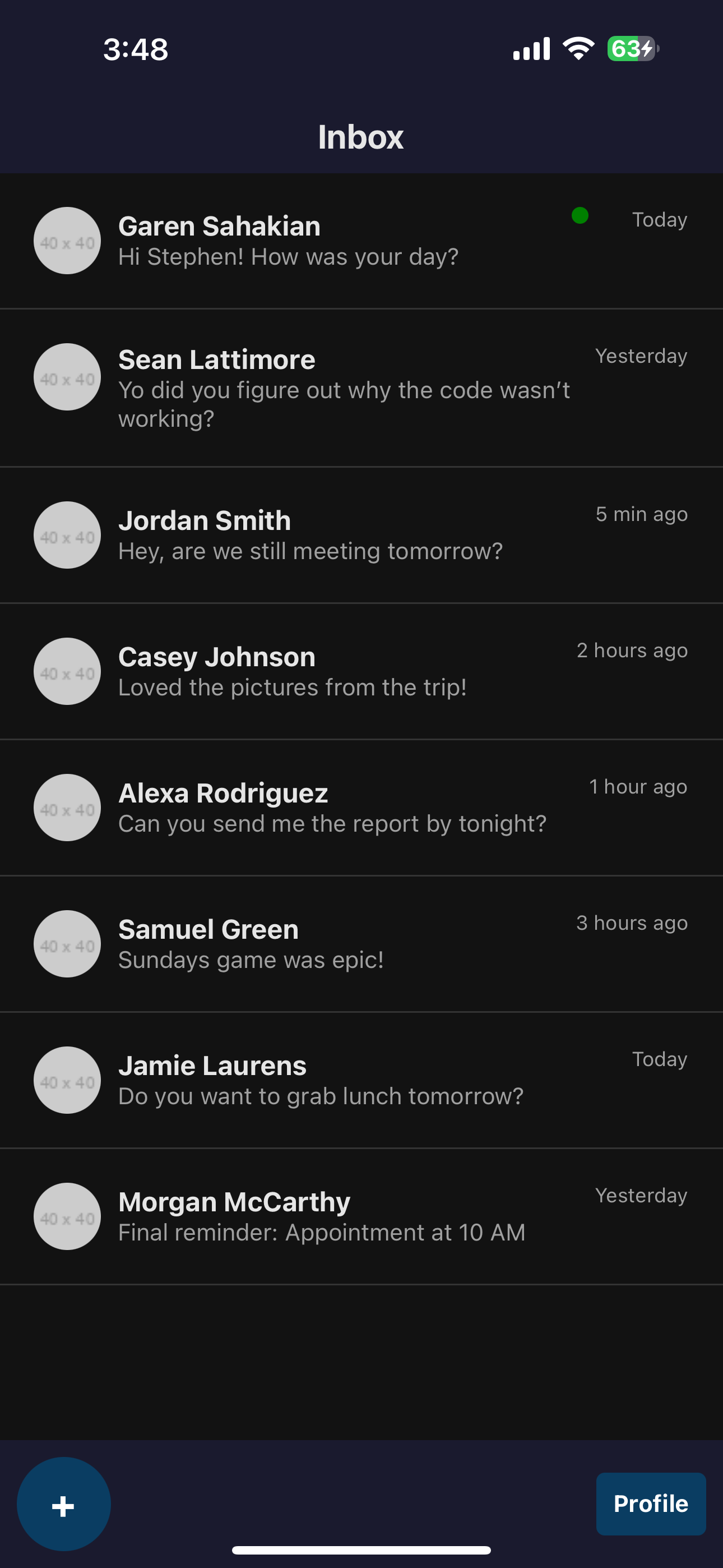Open the chat with Samuel Green
The height and width of the screenshot is (1568, 723).
pyautogui.click(x=361, y=944)
